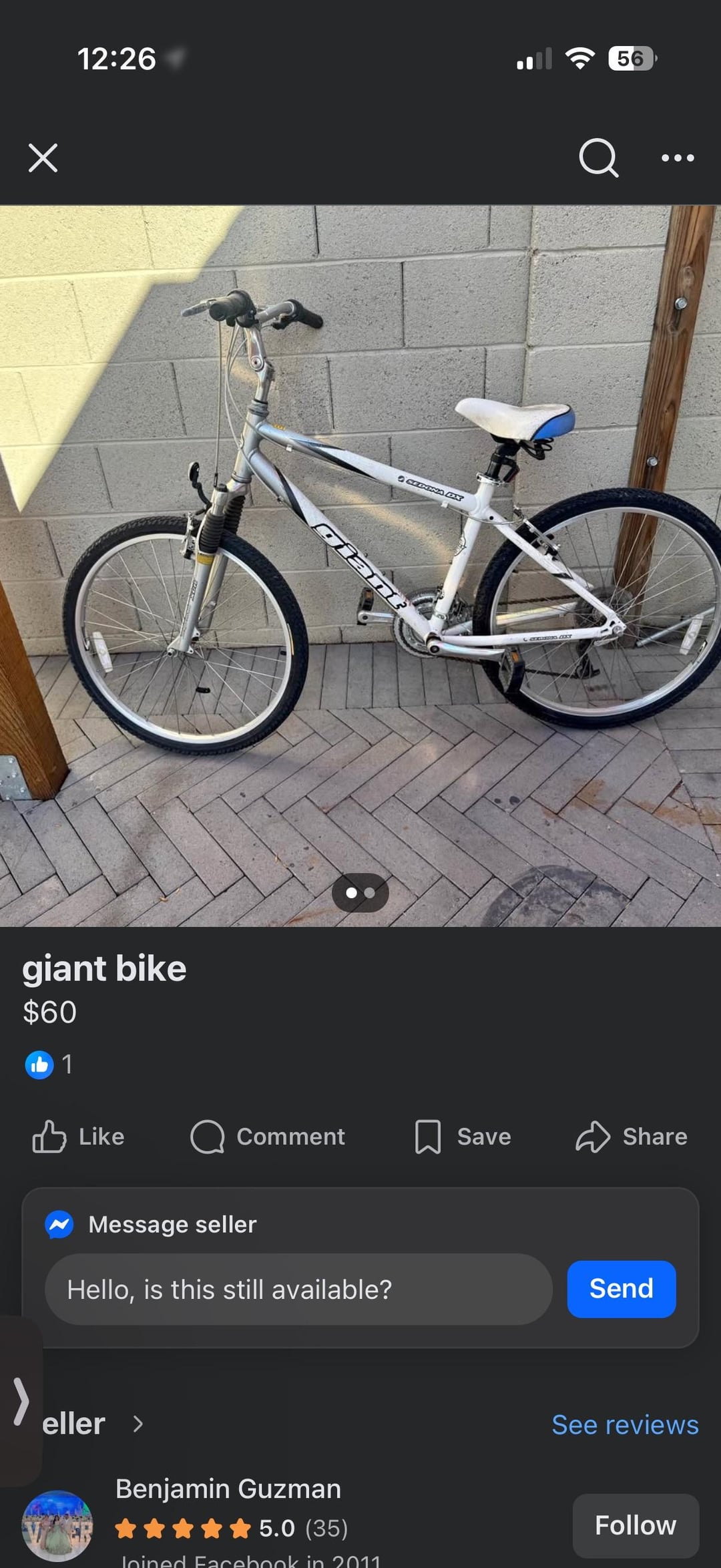Tap the photo page indicator dots
The width and height of the screenshot is (721, 1568).
click(360, 893)
